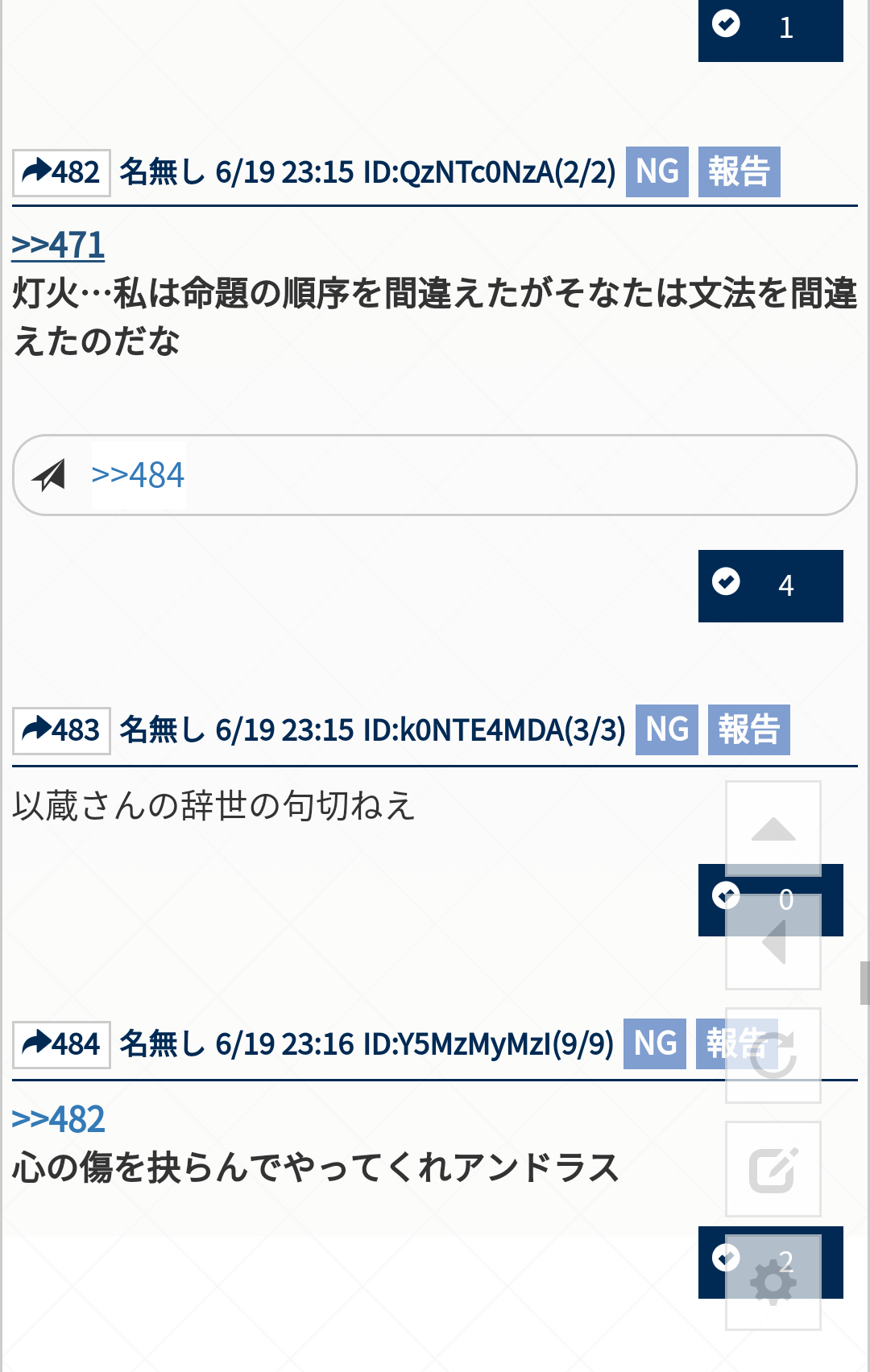
Task: Reply to post 484
Action: tap(61, 1044)
